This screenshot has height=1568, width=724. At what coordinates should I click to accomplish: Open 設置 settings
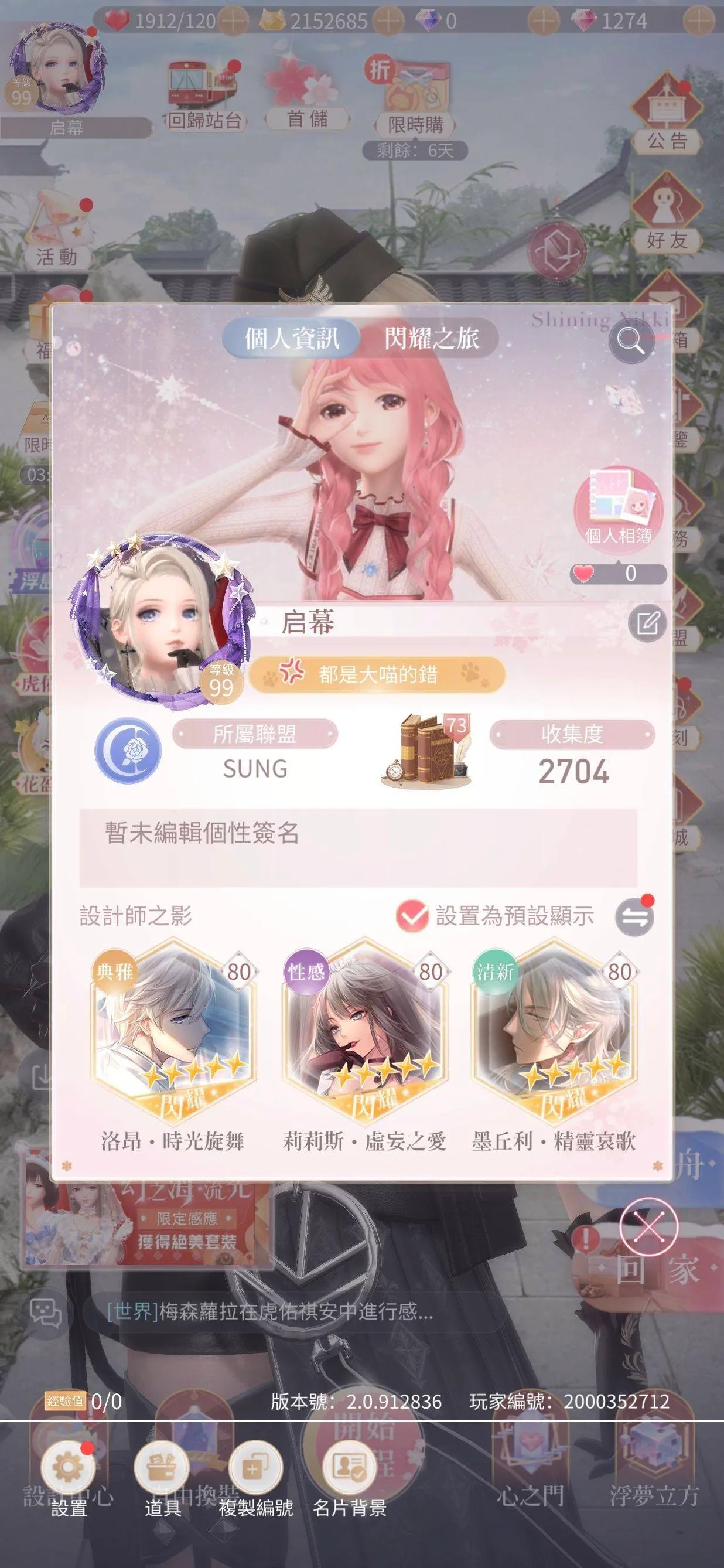click(x=68, y=1468)
